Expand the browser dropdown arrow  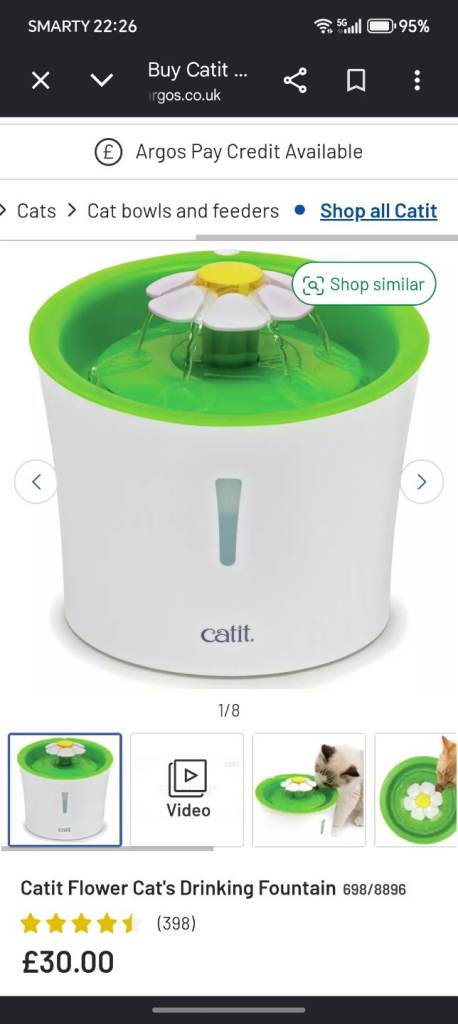(101, 81)
